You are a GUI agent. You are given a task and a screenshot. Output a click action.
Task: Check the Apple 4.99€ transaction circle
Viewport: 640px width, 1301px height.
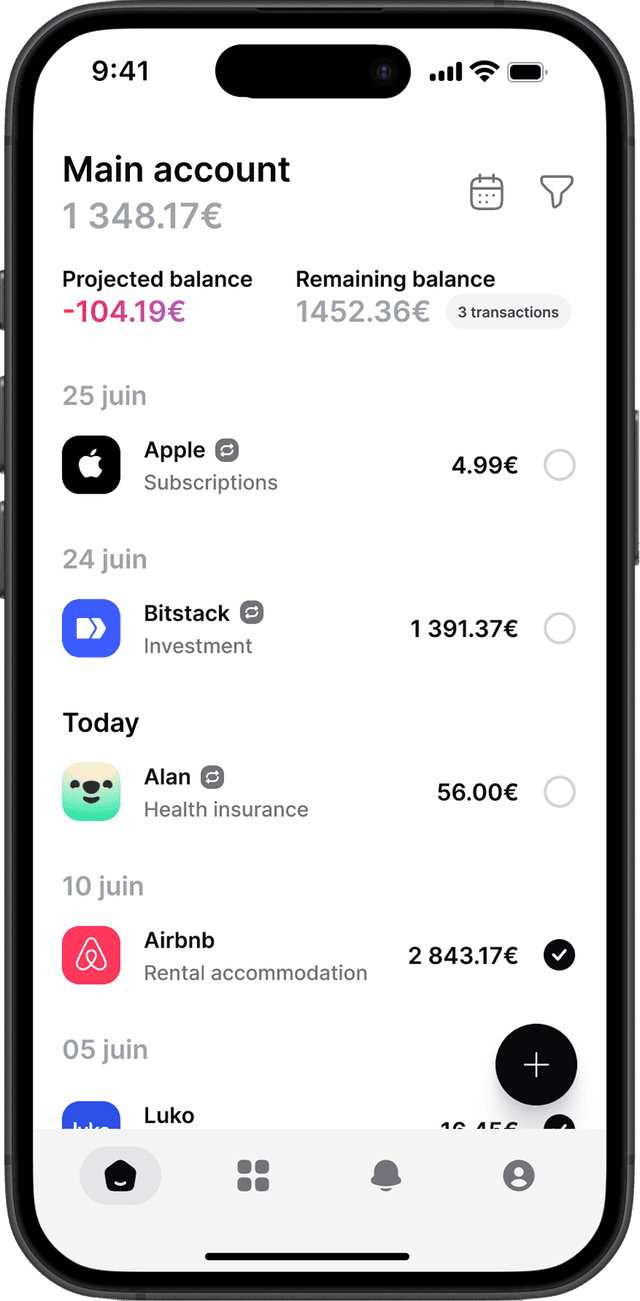click(x=559, y=465)
